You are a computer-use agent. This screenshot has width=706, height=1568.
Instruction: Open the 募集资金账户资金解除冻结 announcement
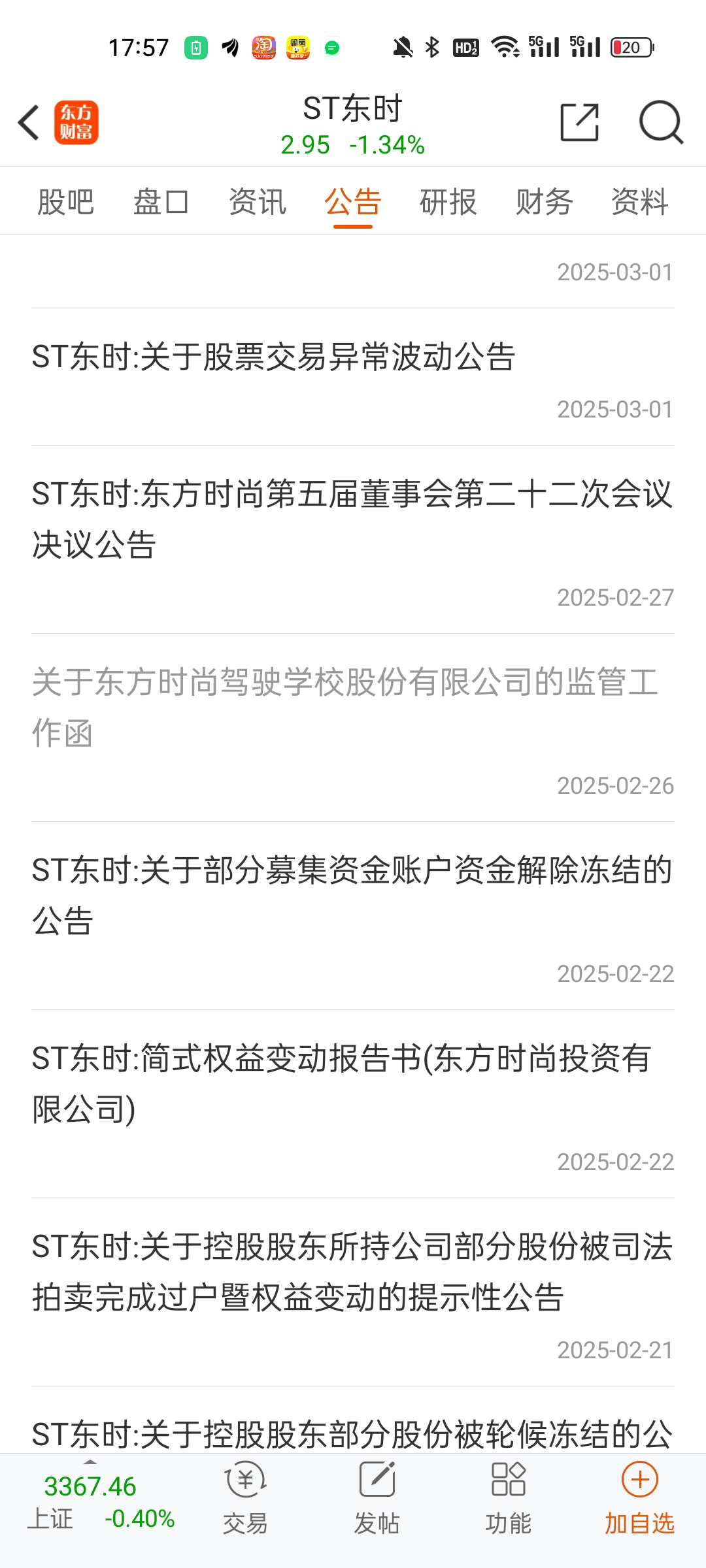point(353,916)
